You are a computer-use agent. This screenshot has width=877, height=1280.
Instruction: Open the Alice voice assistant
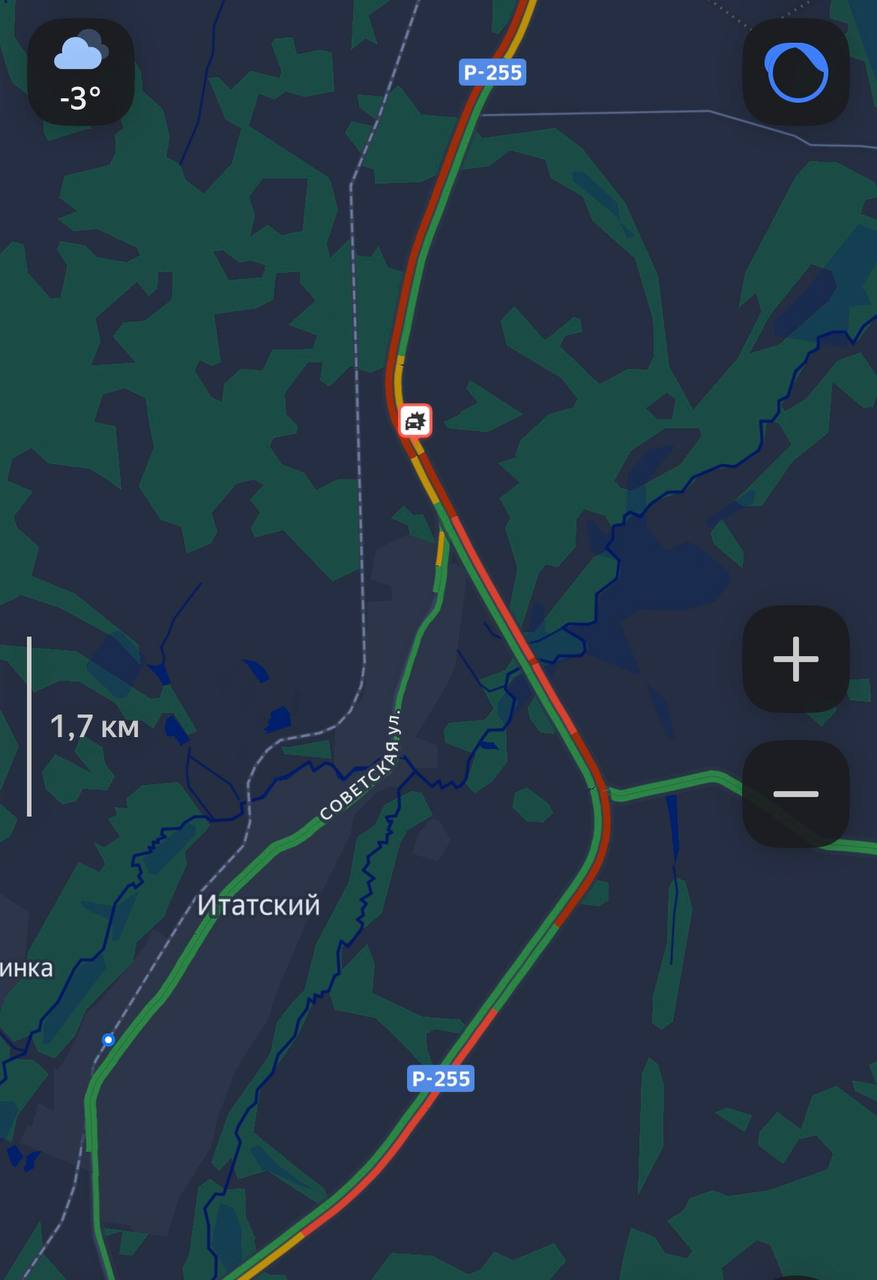[796, 72]
